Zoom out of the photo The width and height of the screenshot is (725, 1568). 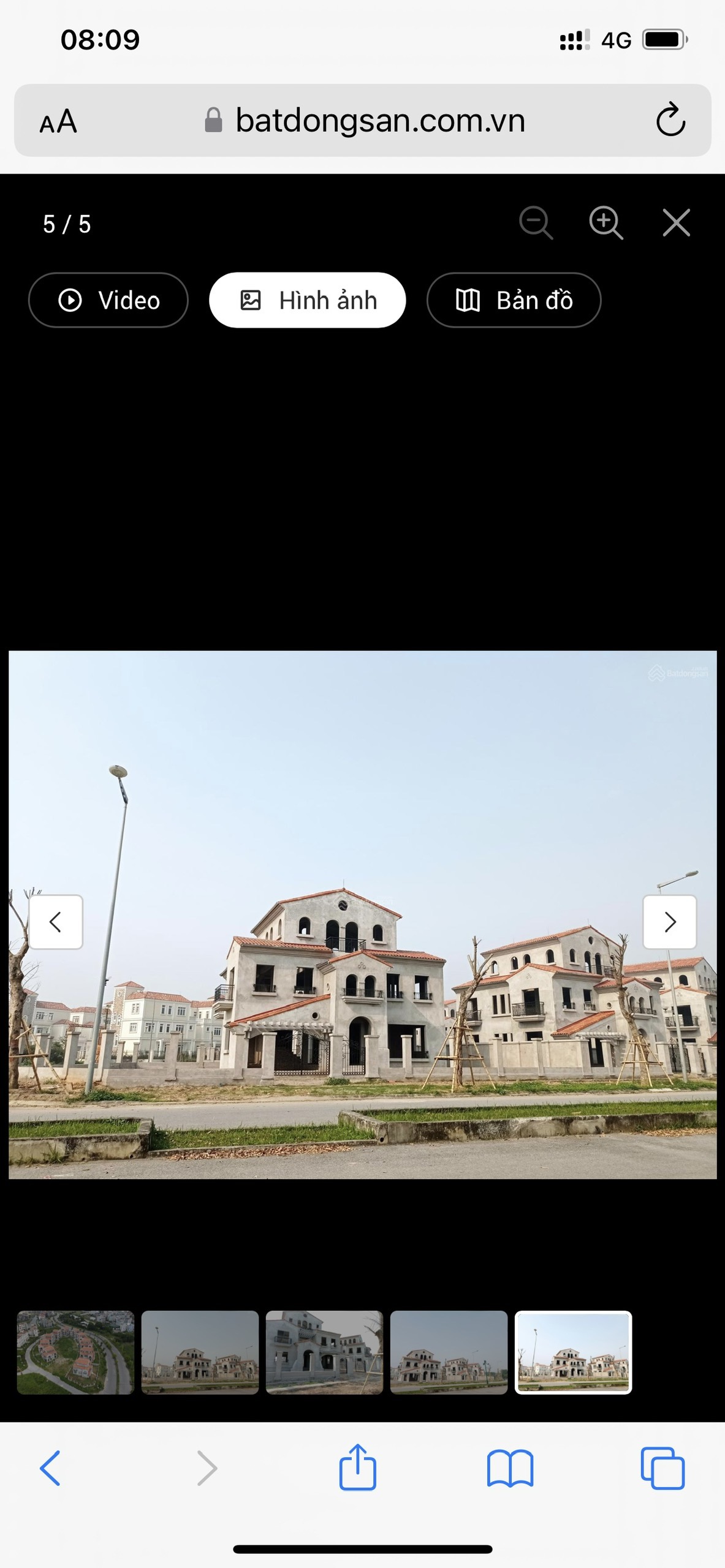536,222
